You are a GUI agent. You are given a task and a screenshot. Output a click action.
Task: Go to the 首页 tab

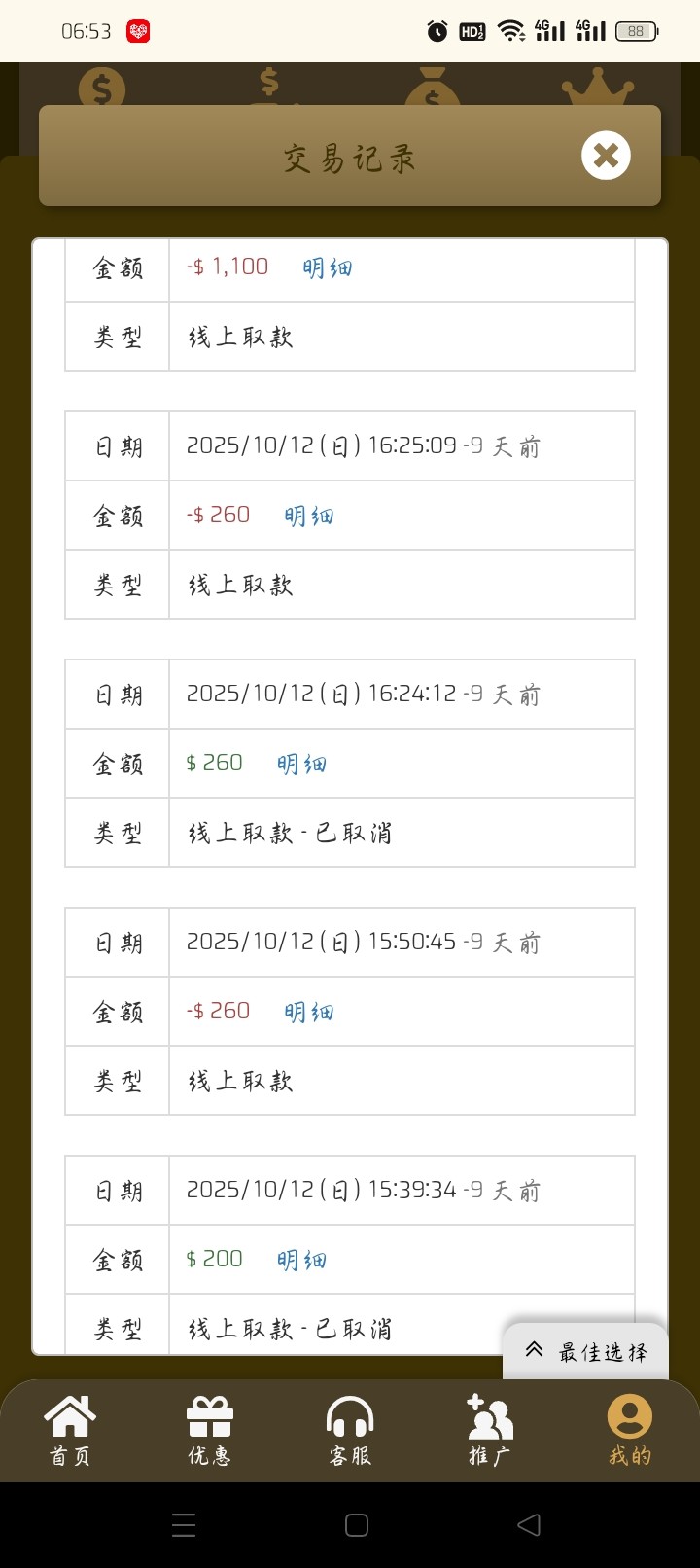(70, 1430)
